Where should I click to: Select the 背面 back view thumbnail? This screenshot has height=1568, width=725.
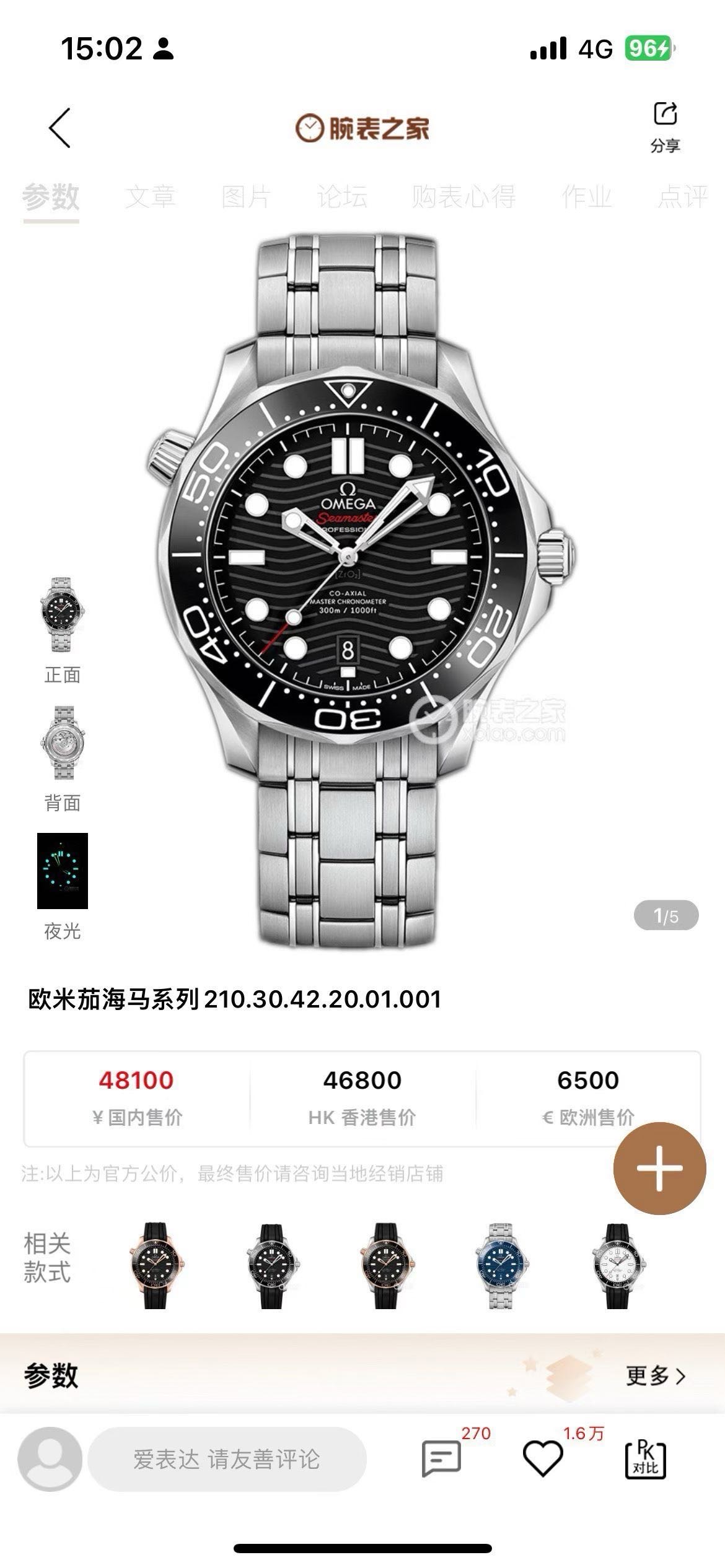tap(63, 743)
